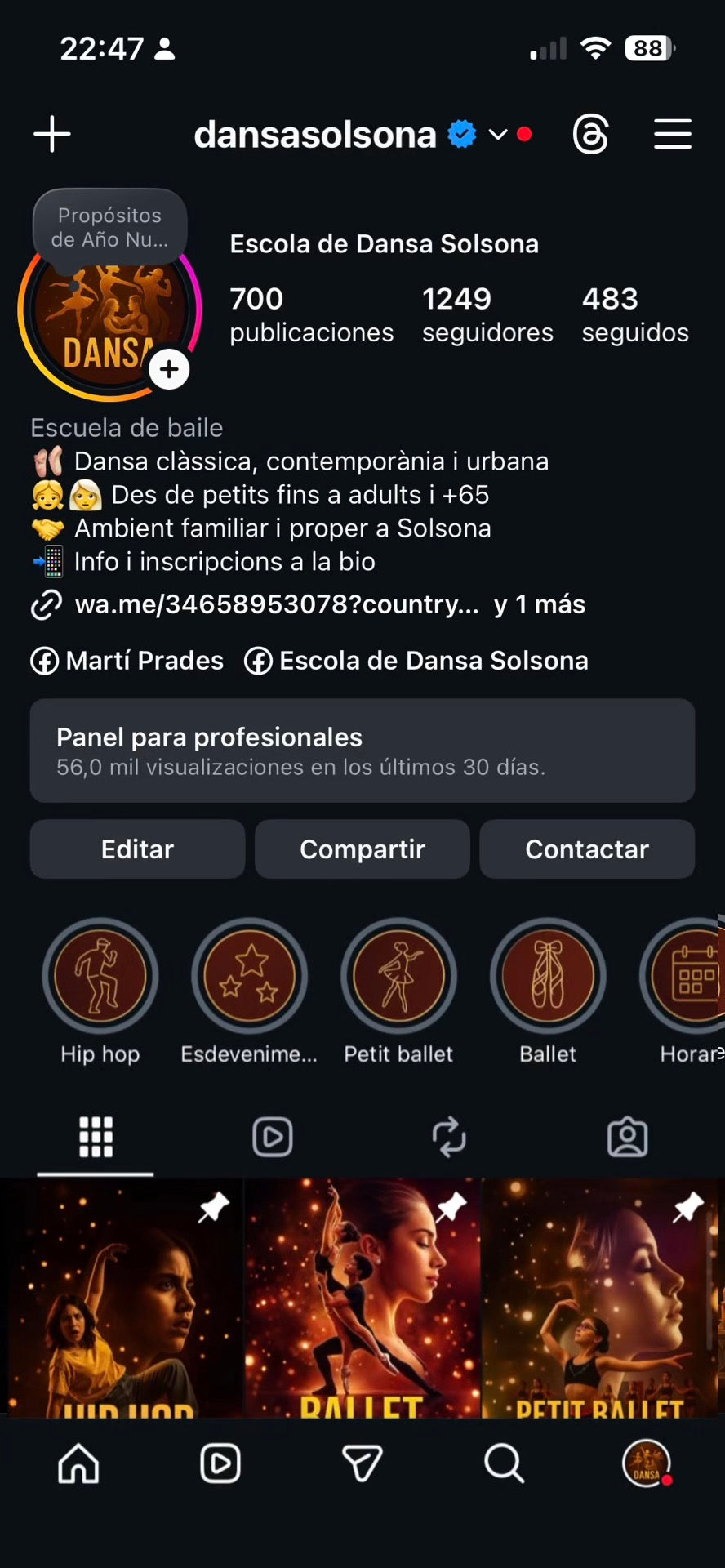
Task: Open the Hip hop story highlight
Action: 100,976
